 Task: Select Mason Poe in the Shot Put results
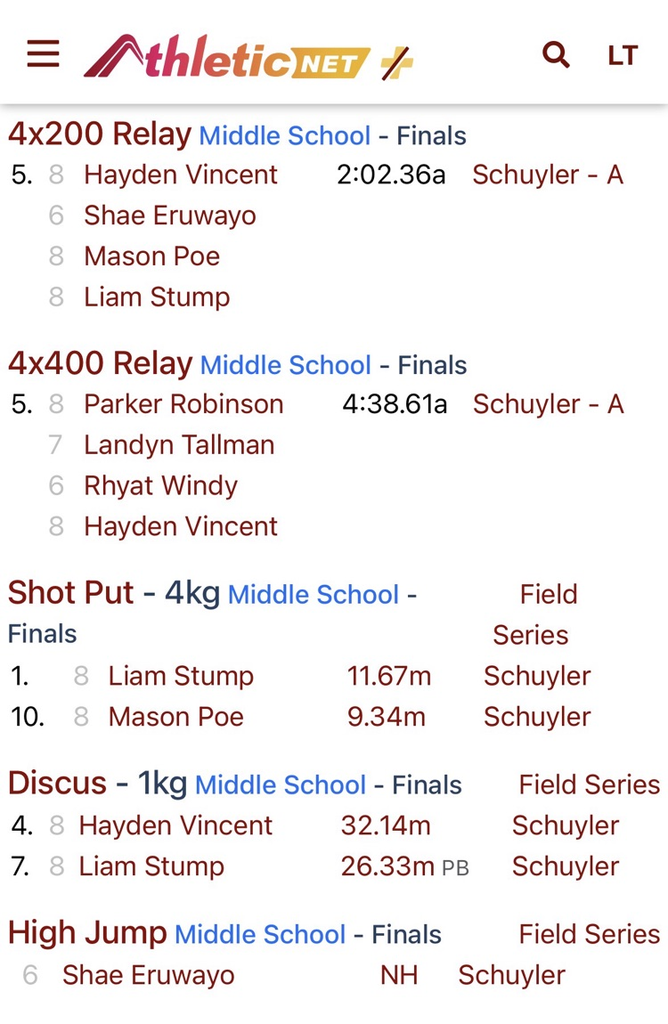pos(176,717)
